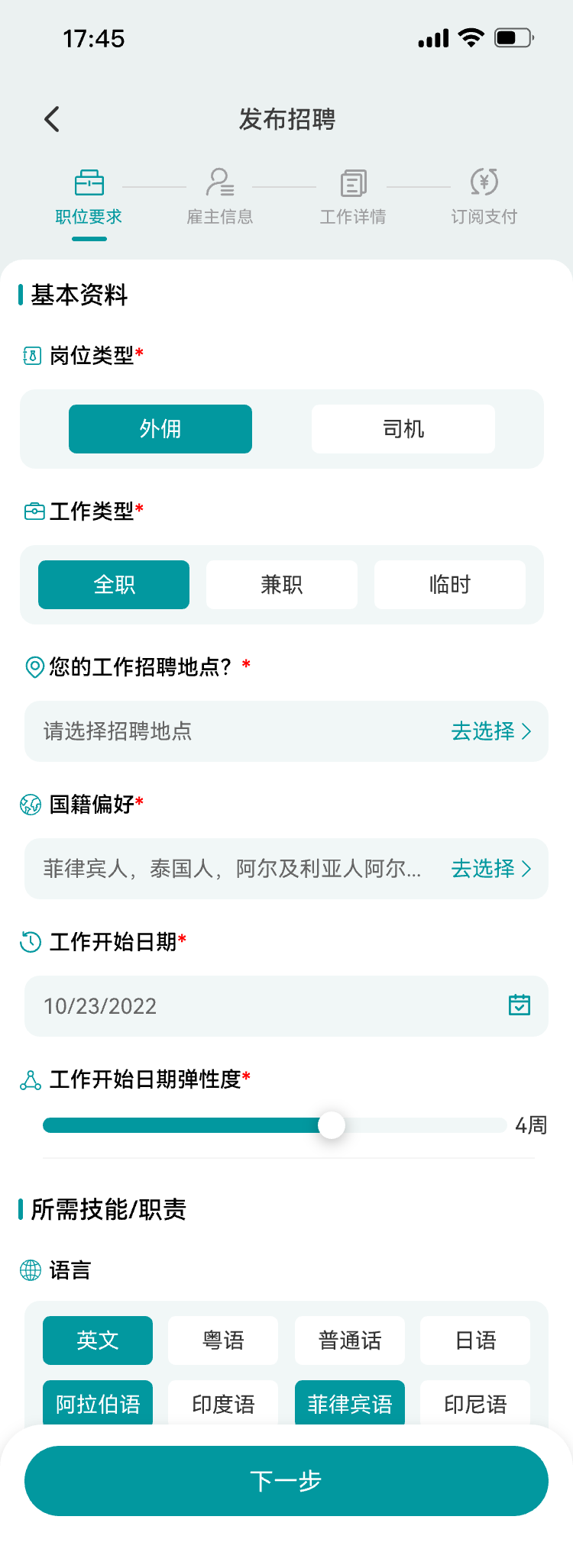Switch to the 工作详情 step

tap(353, 197)
